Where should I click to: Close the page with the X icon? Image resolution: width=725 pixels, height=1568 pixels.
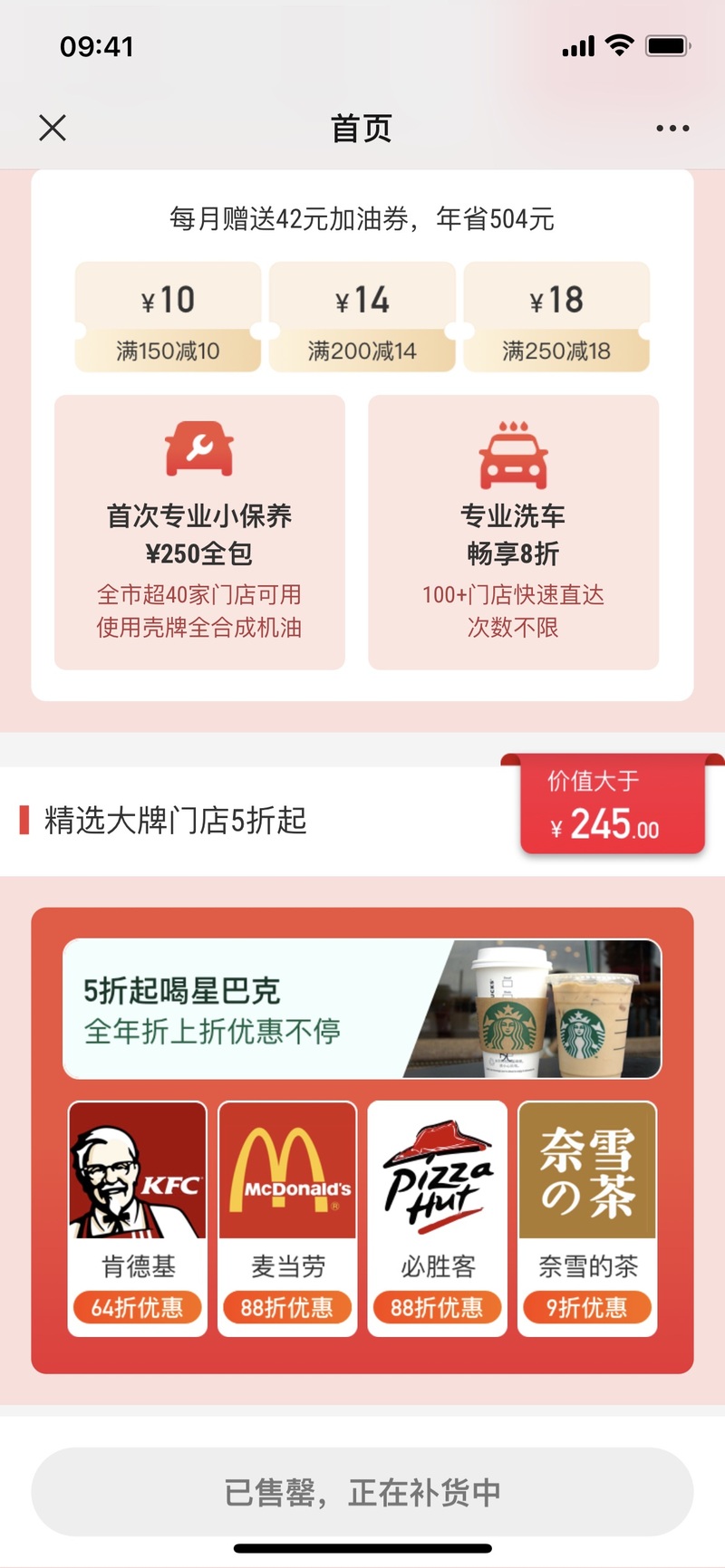click(x=53, y=128)
